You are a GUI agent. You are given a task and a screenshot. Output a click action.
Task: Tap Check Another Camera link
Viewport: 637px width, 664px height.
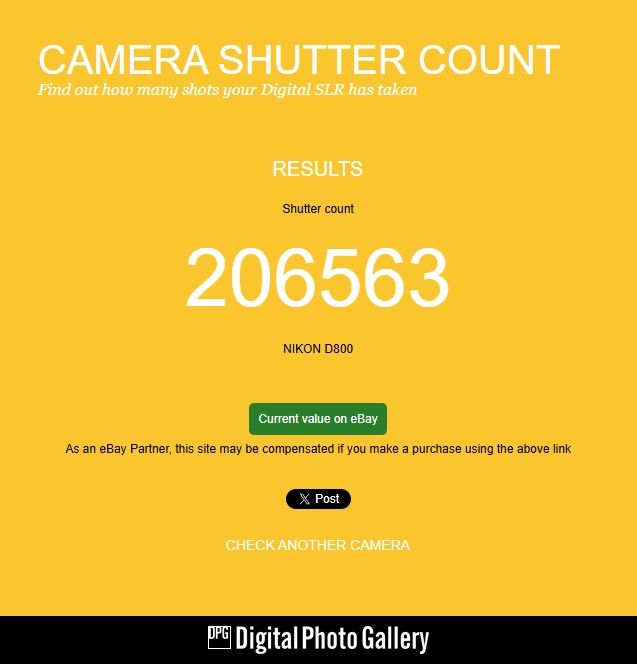[318, 545]
